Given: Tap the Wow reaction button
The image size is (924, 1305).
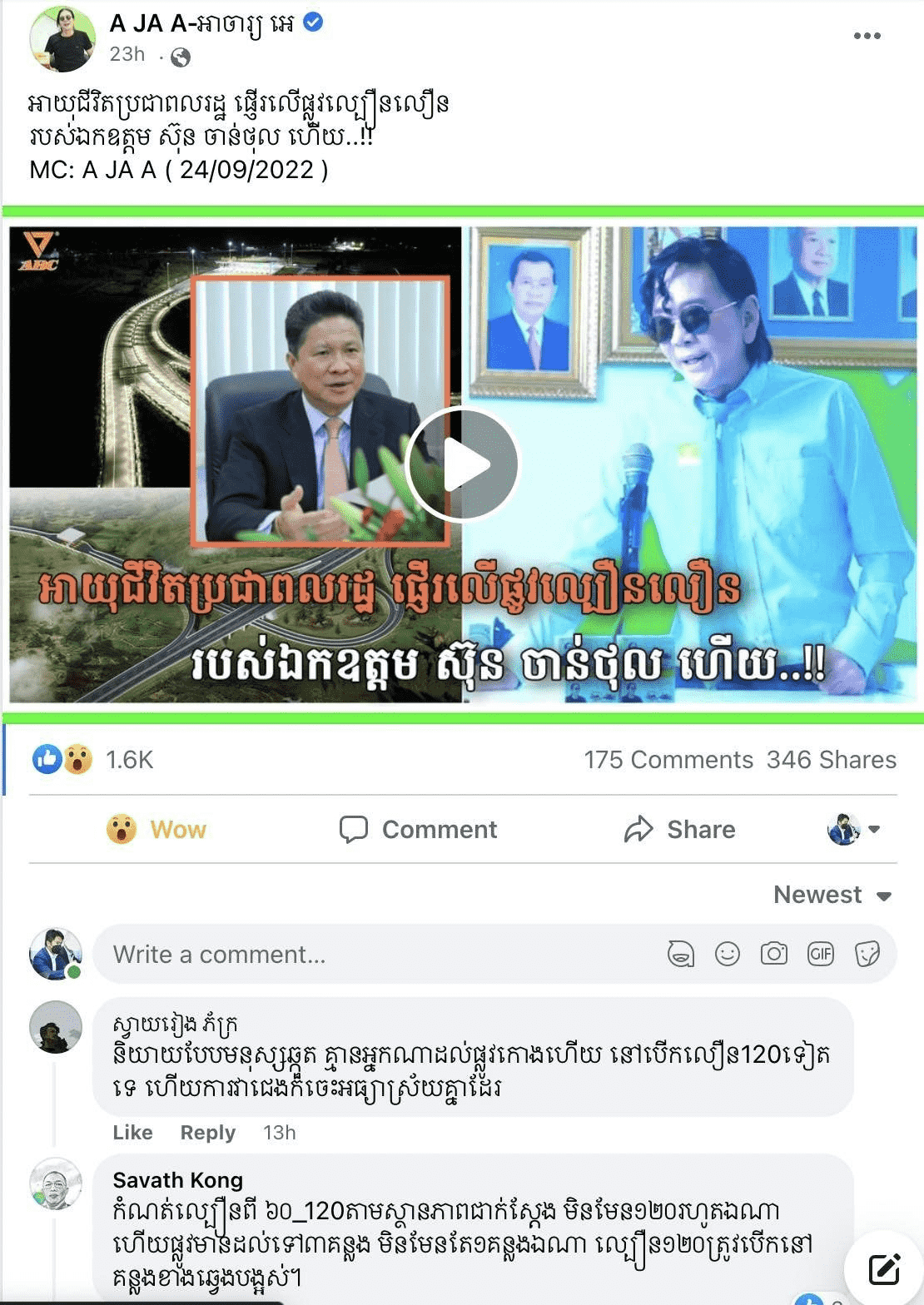Looking at the screenshot, I should (156, 829).
